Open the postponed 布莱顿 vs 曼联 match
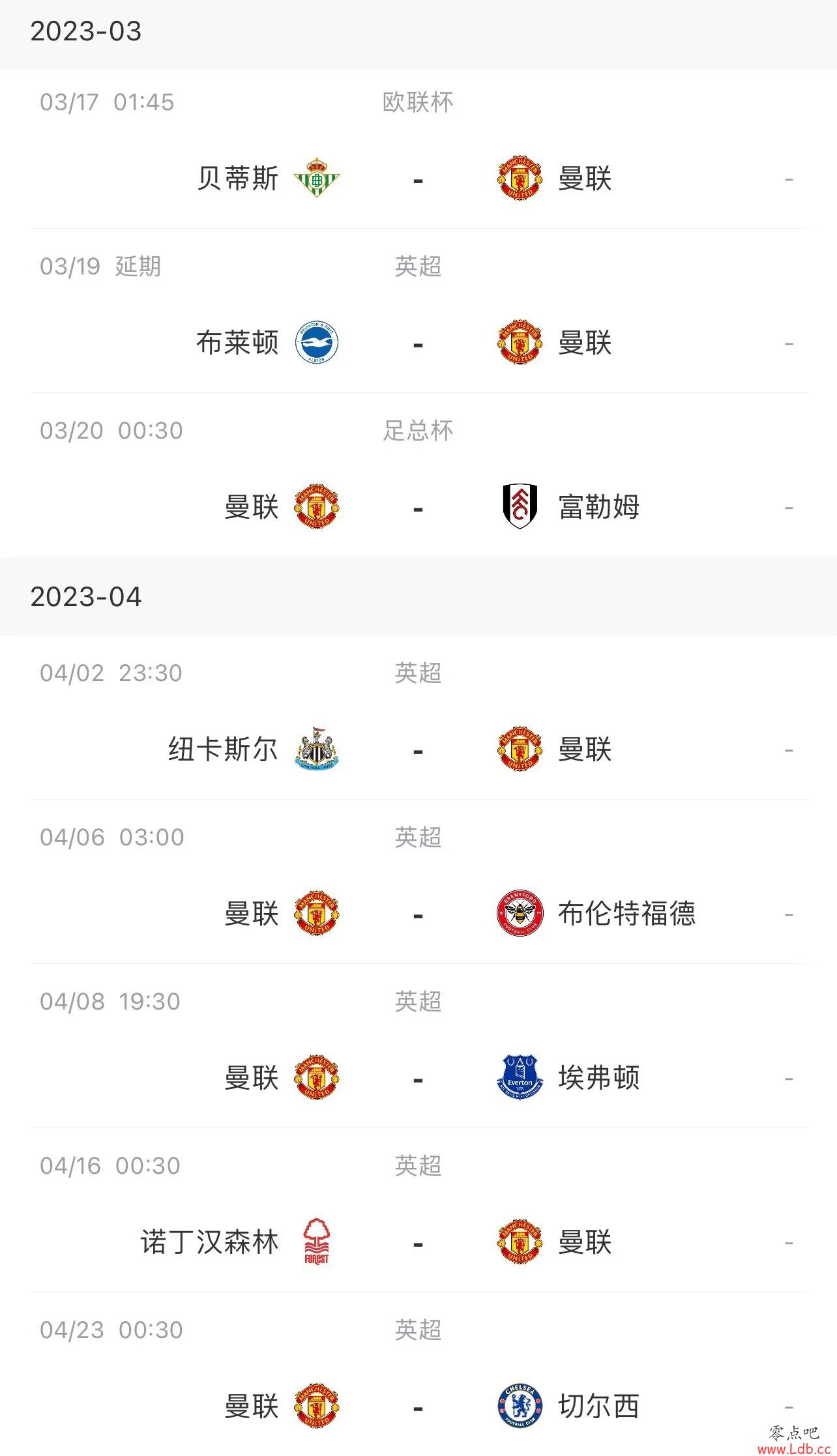Viewport: 837px width, 1456px height. pyautogui.click(x=419, y=311)
